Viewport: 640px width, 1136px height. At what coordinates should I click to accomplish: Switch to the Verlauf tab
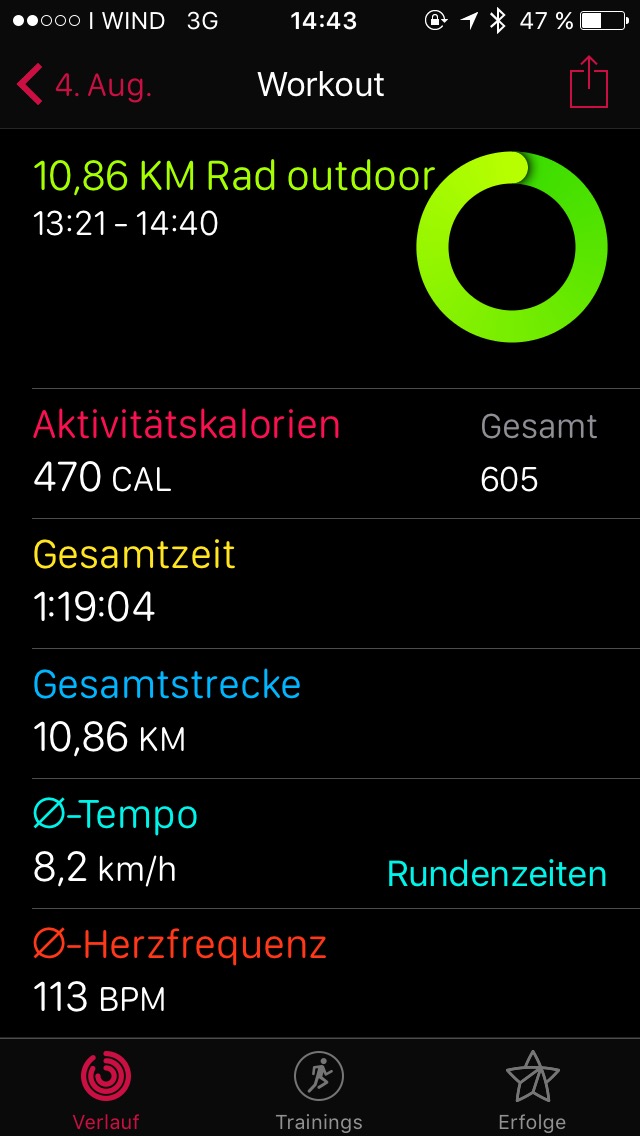pyautogui.click(x=107, y=1091)
